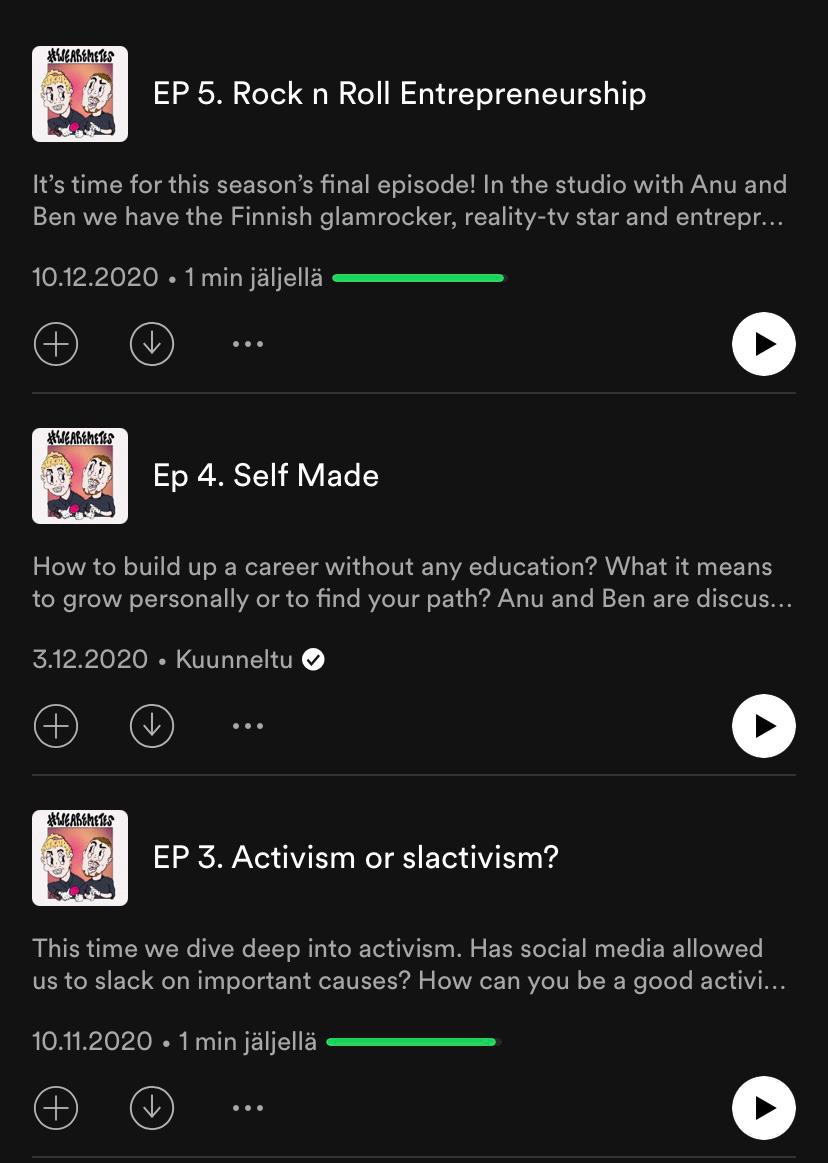Viewport: 828px width, 1163px height.
Task: Open more options for EP 3
Action: point(247,1108)
